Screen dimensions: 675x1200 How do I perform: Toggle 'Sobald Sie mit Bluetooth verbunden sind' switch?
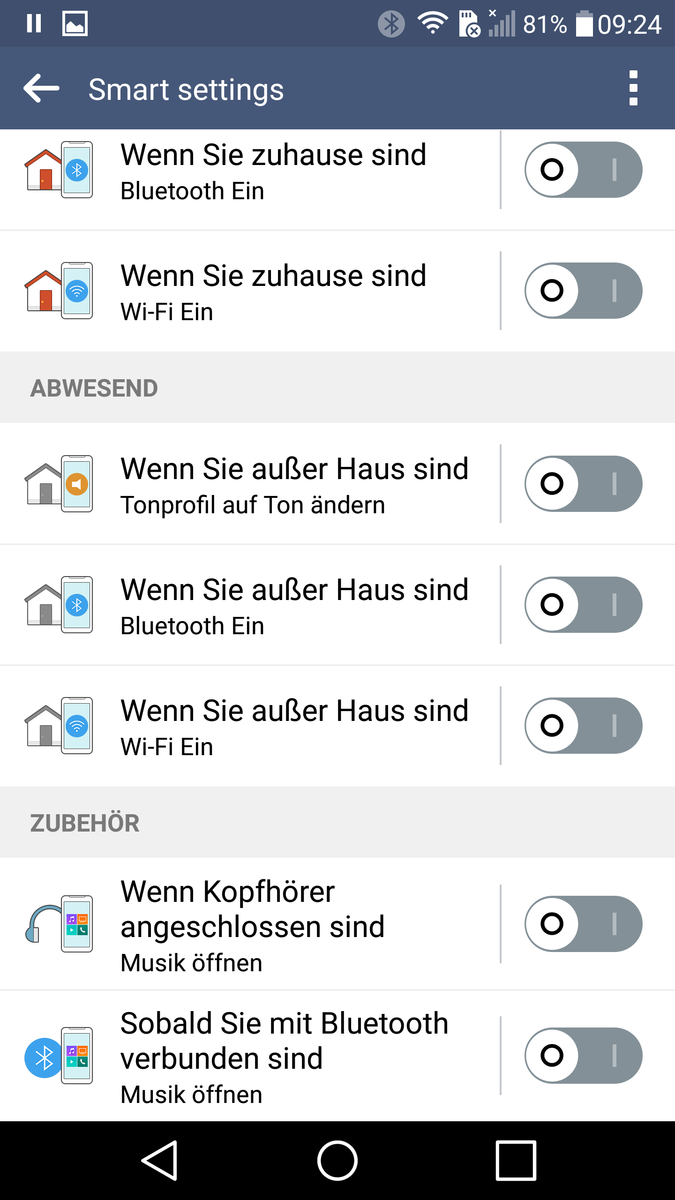[x=583, y=1056]
